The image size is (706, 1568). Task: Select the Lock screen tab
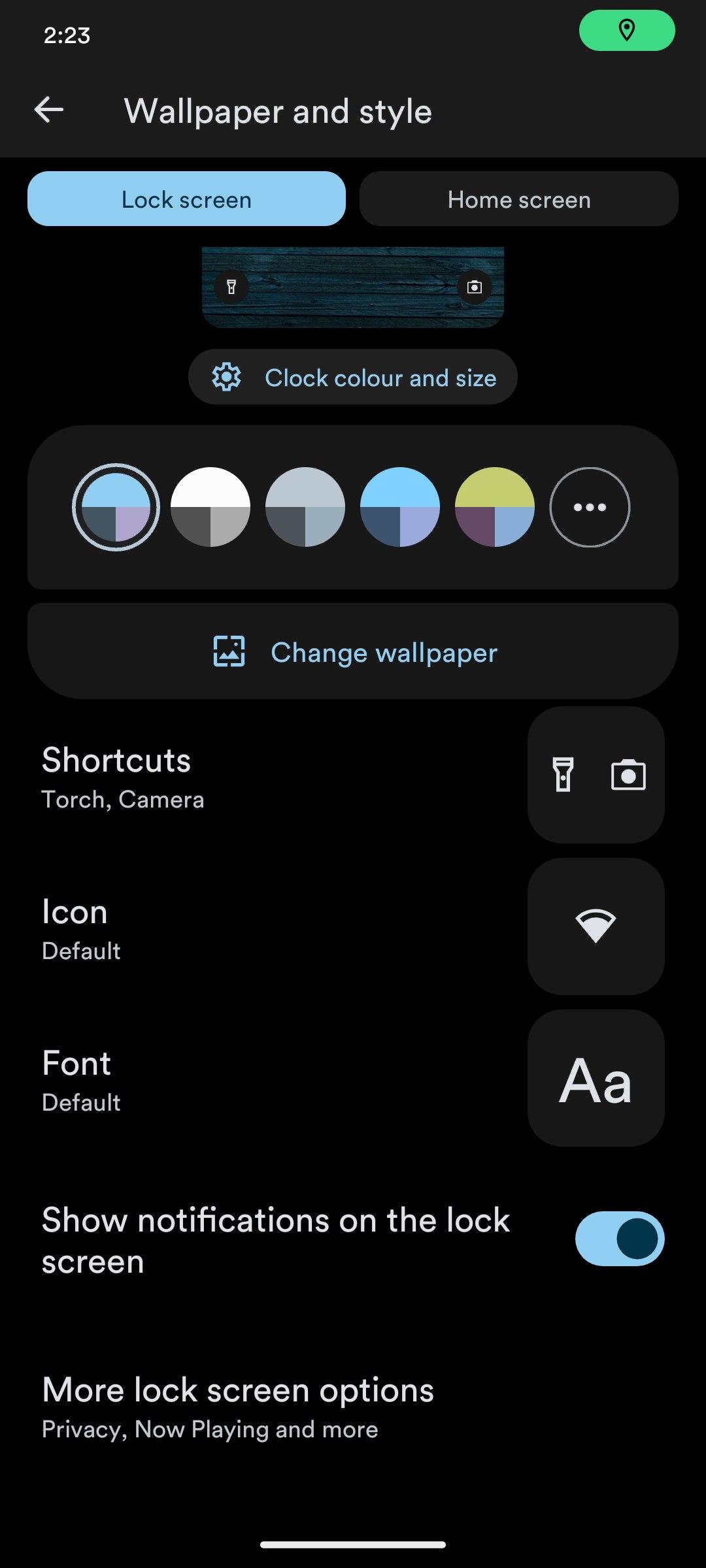click(186, 199)
